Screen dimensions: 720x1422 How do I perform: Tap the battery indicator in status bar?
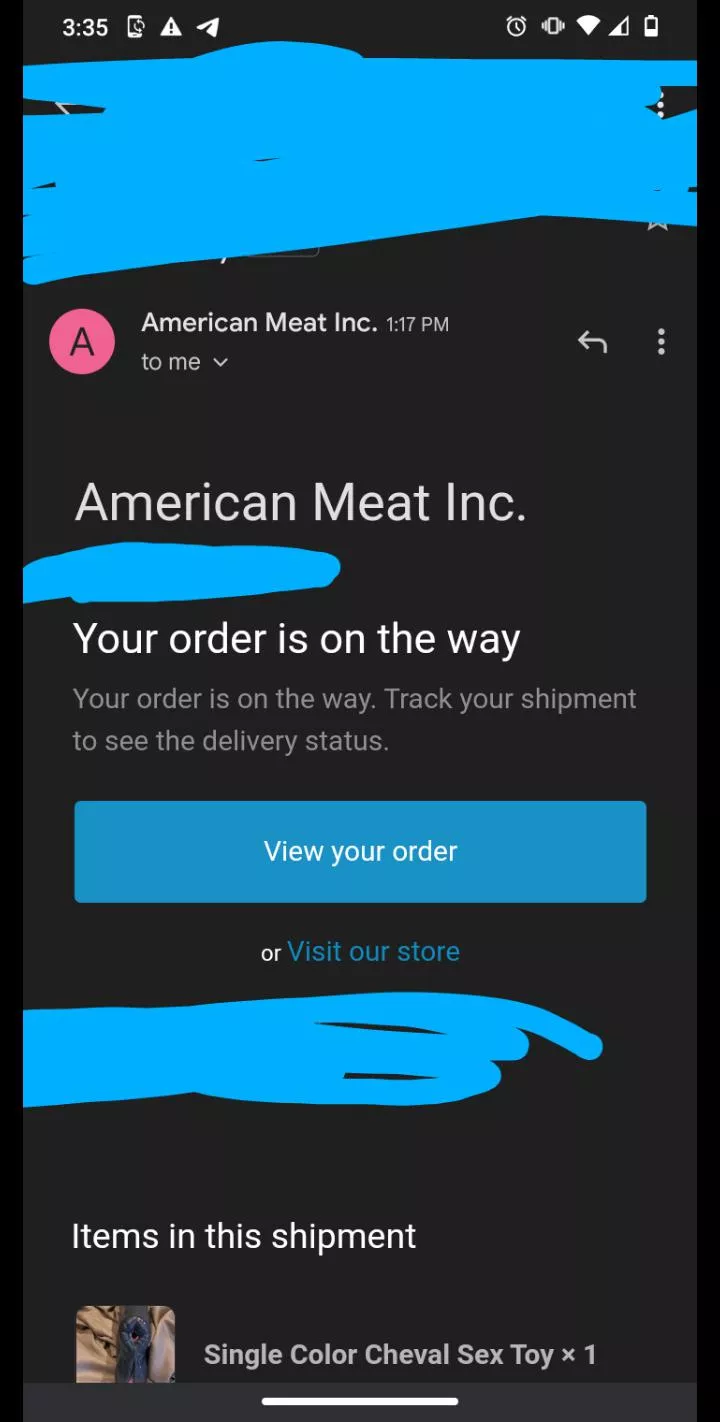[651, 27]
